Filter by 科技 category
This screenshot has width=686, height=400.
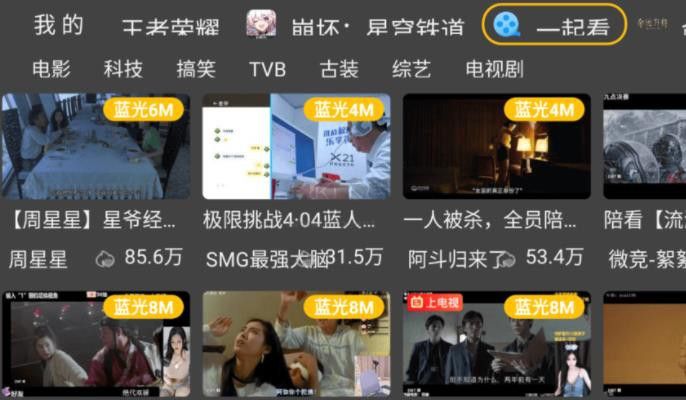click(x=123, y=69)
